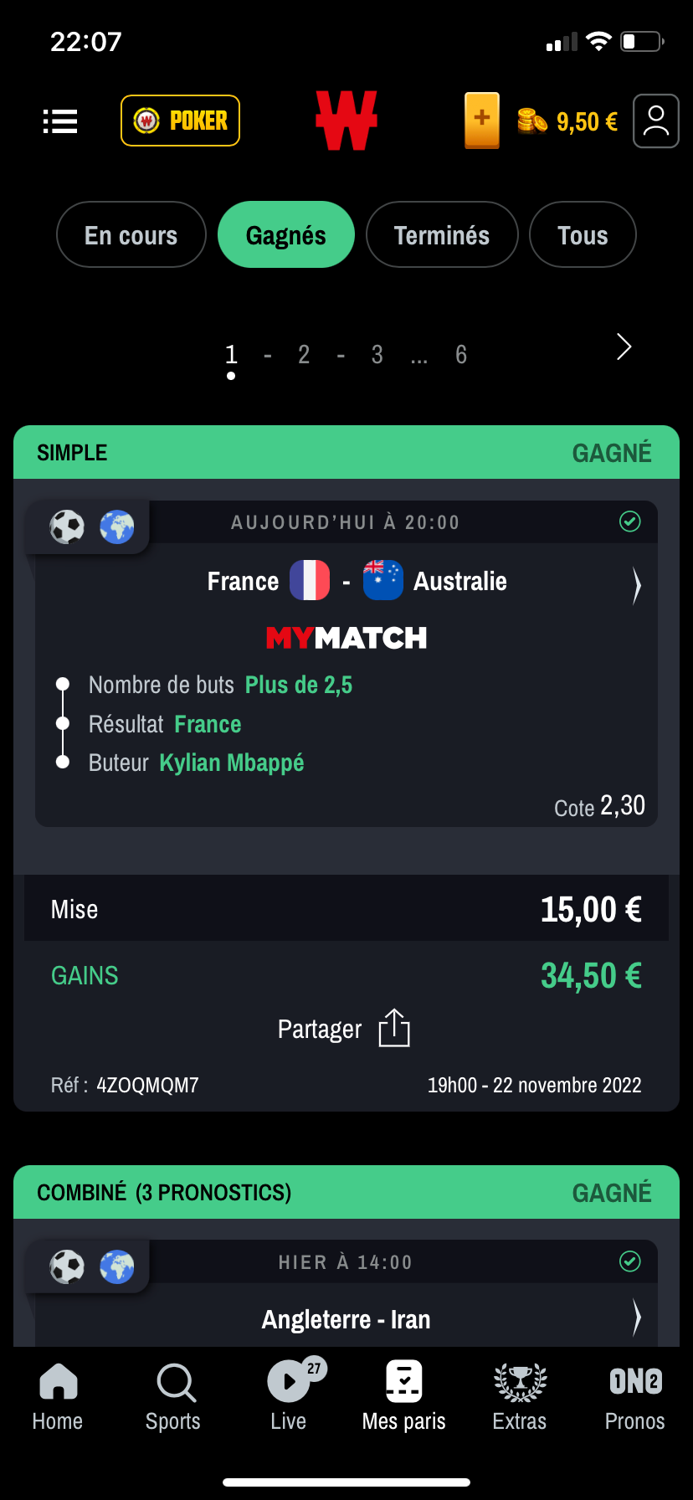Open the hamburger menu
This screenshot has height=1500, width=693.
[x=60, y=121]
